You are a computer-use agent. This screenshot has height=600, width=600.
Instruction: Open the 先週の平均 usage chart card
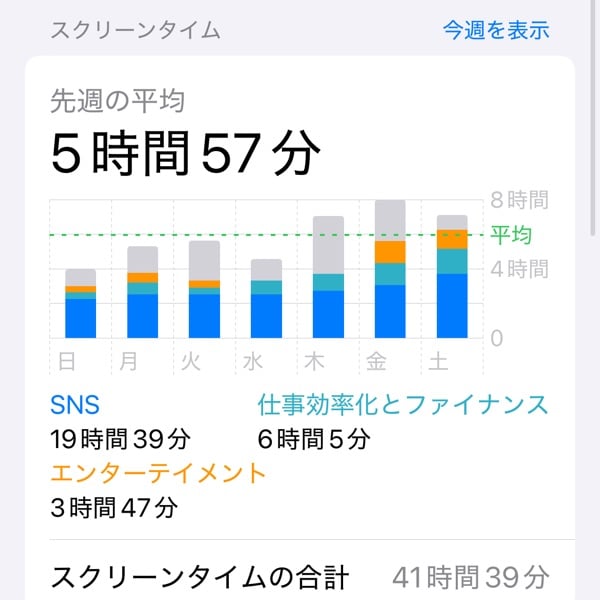(x=300, y=290)
